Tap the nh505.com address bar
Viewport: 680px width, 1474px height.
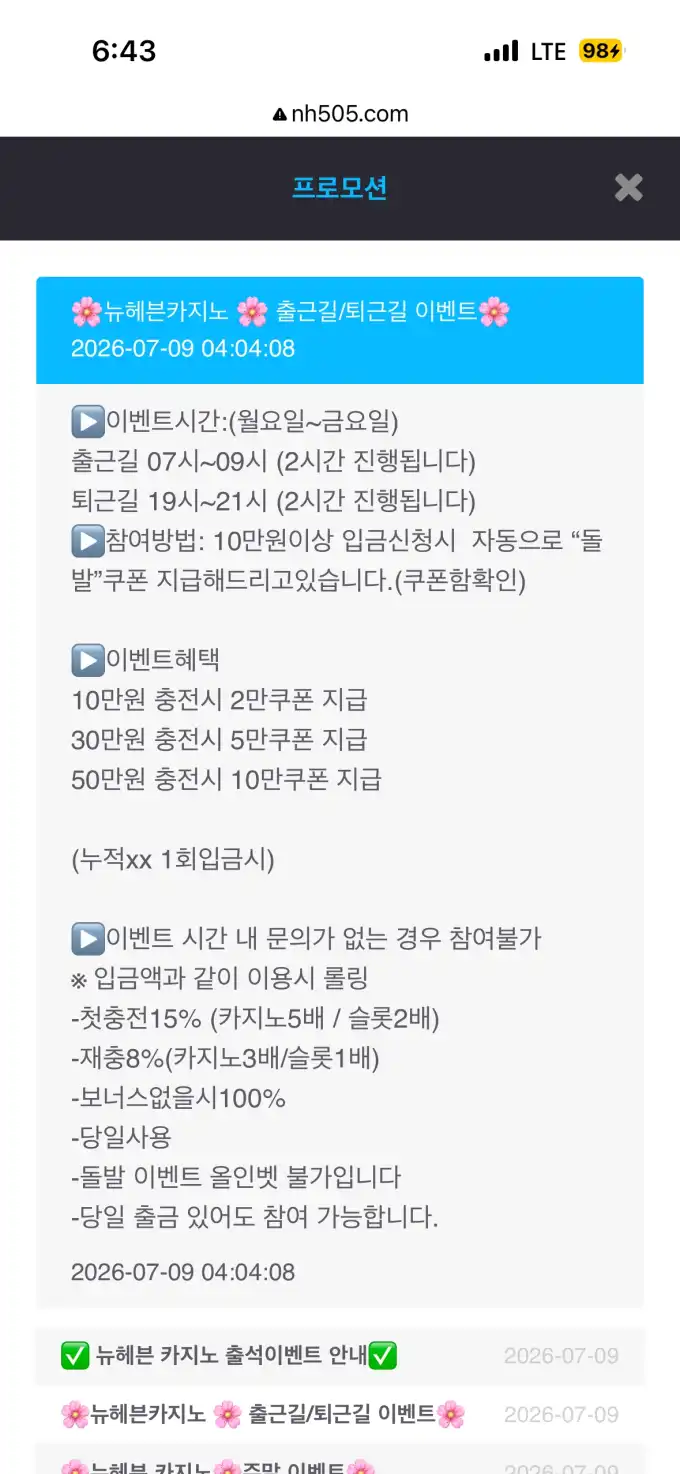coord(340,114)
